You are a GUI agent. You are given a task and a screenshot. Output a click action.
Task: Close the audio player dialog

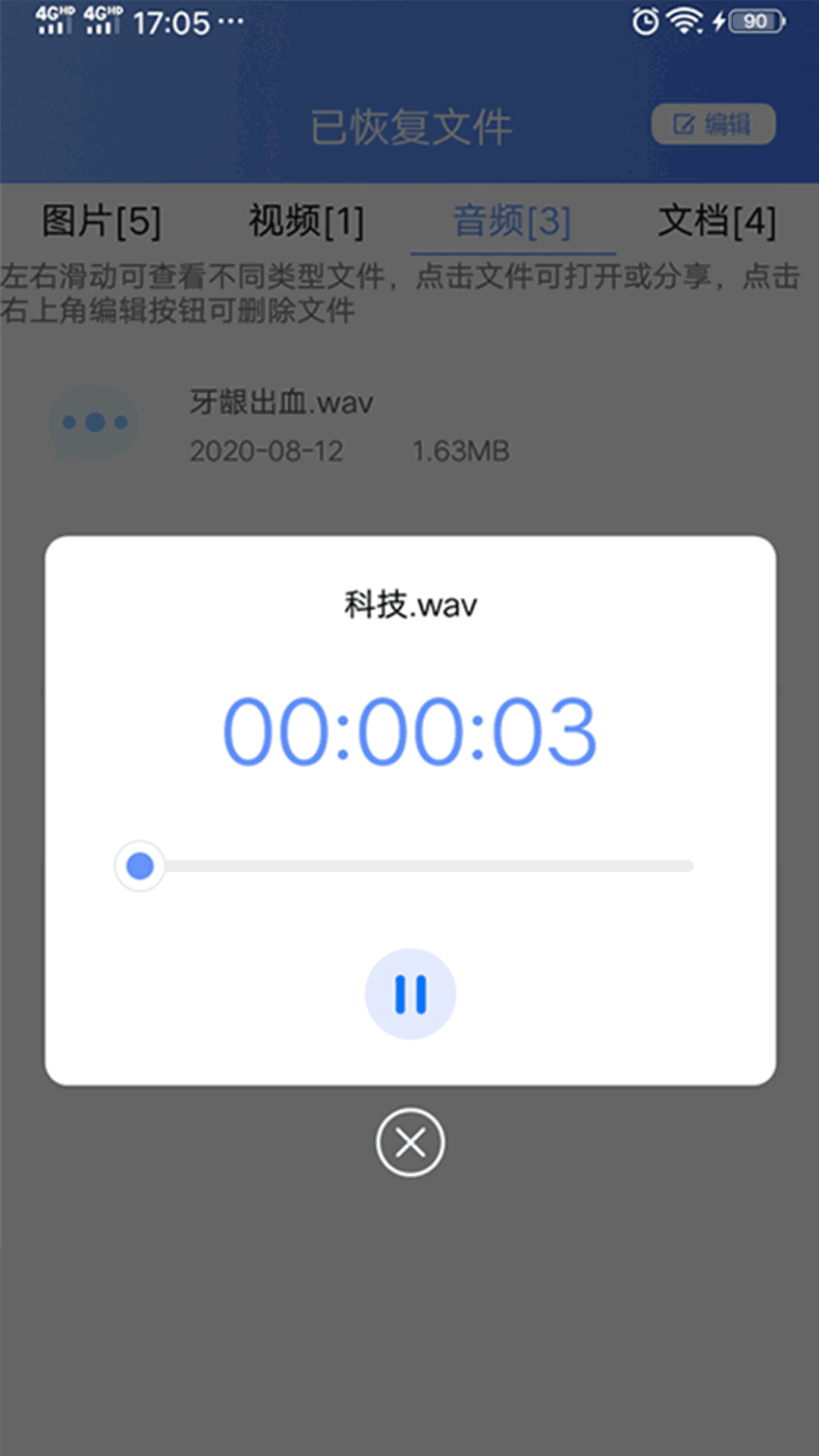point(410,1142)
